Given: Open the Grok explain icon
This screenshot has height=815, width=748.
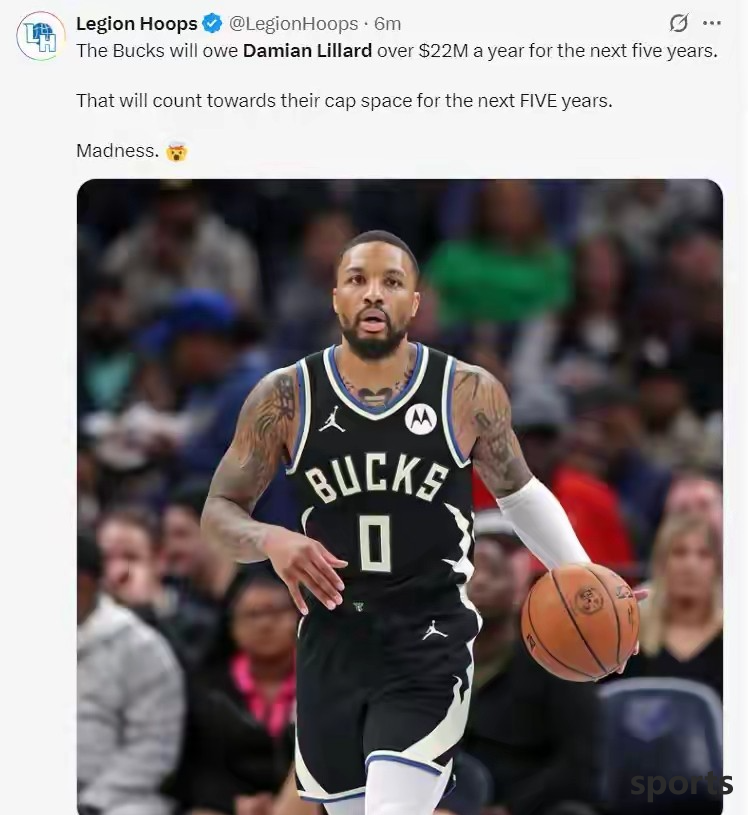Looking at the screenshot, I should pos(679,23).
